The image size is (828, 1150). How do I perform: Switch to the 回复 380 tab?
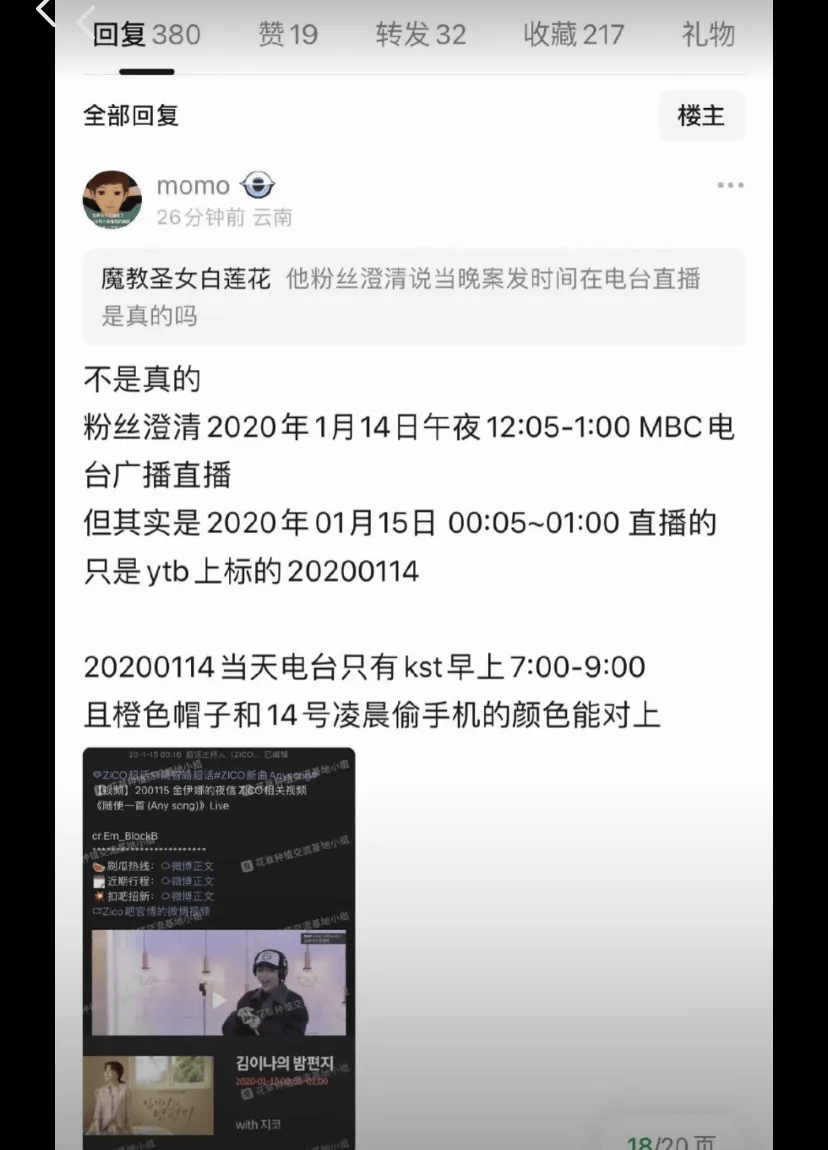pos(146,35)
